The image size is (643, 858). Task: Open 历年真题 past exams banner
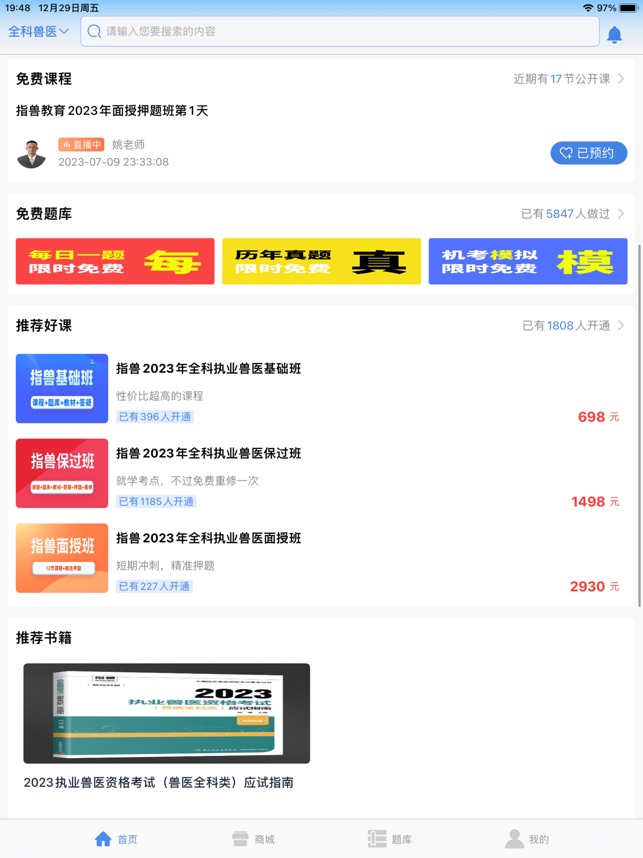pos(321,261)
